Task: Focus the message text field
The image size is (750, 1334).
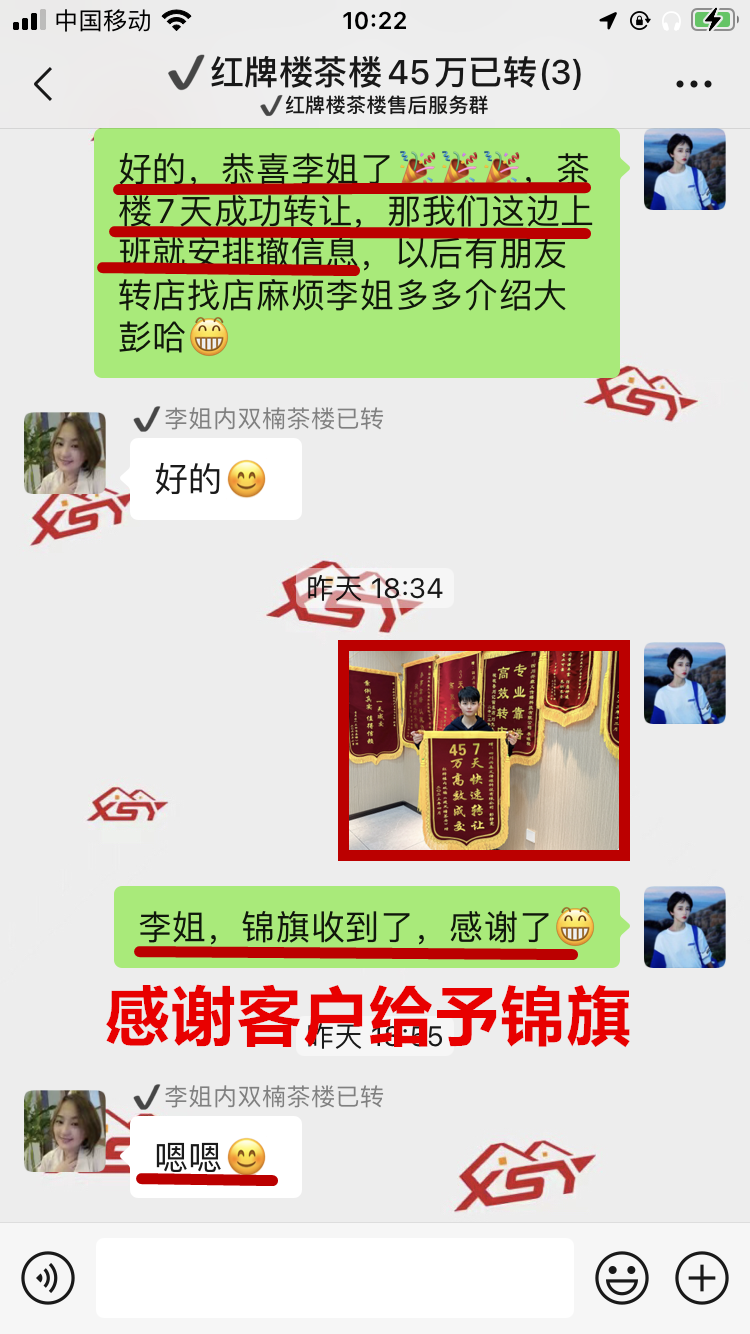Action: [335, 1277]
